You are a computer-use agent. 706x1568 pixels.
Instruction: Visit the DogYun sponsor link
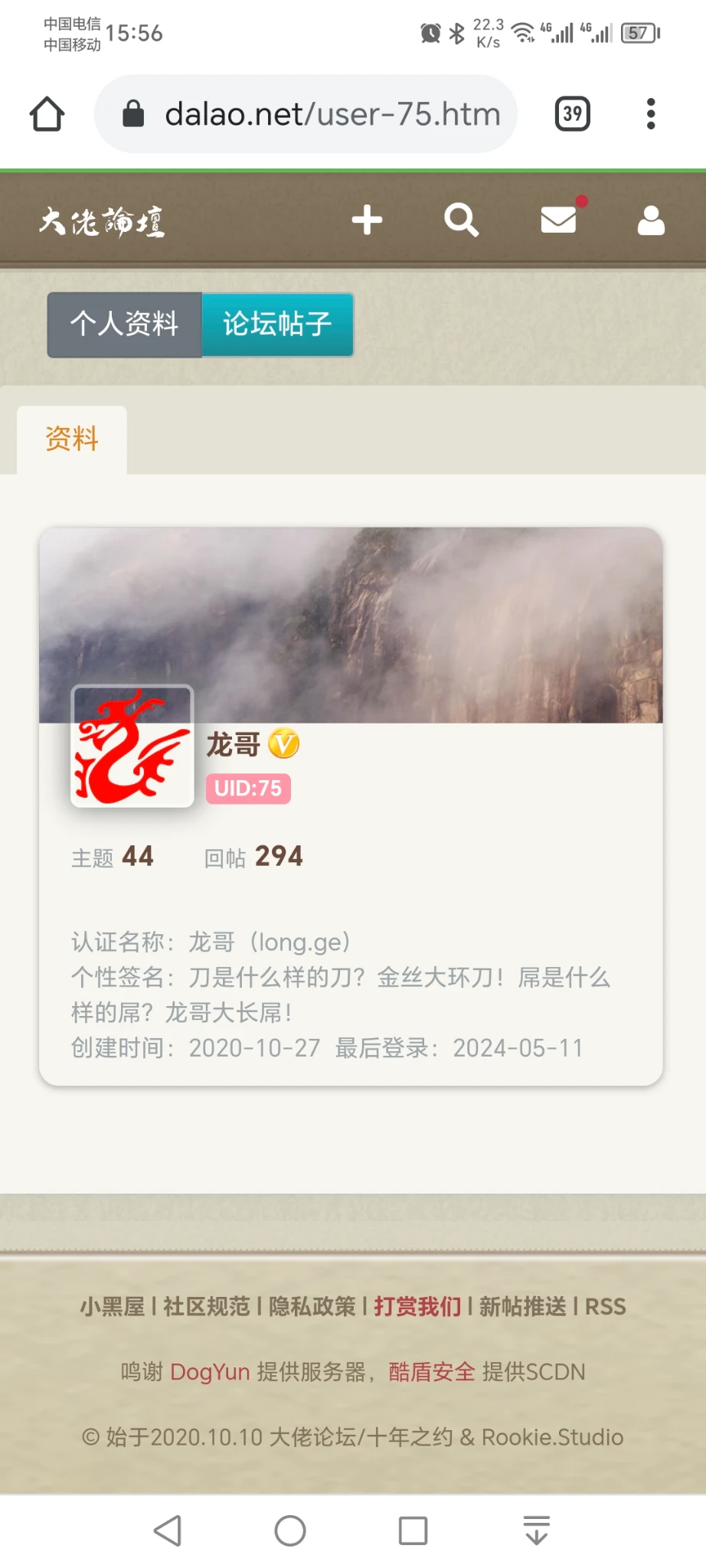tap(210, 1371)
